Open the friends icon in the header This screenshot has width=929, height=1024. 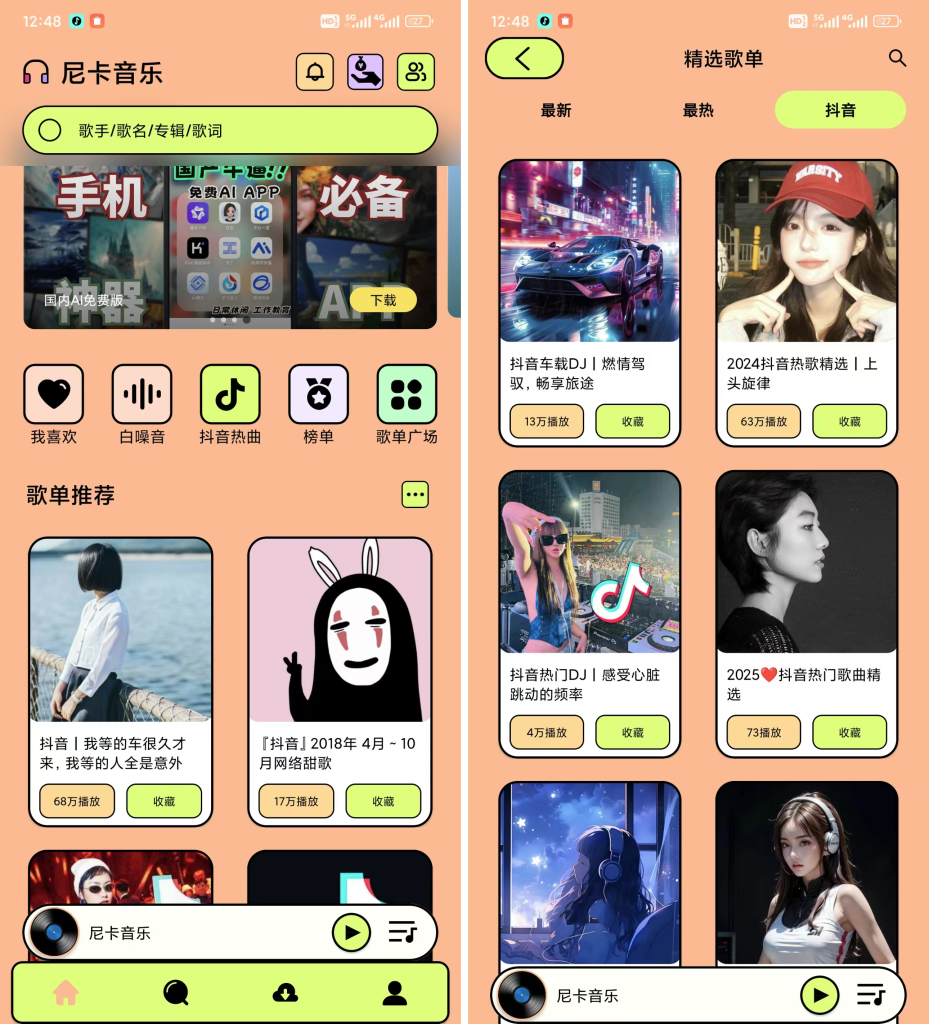[x=416, y=72]
